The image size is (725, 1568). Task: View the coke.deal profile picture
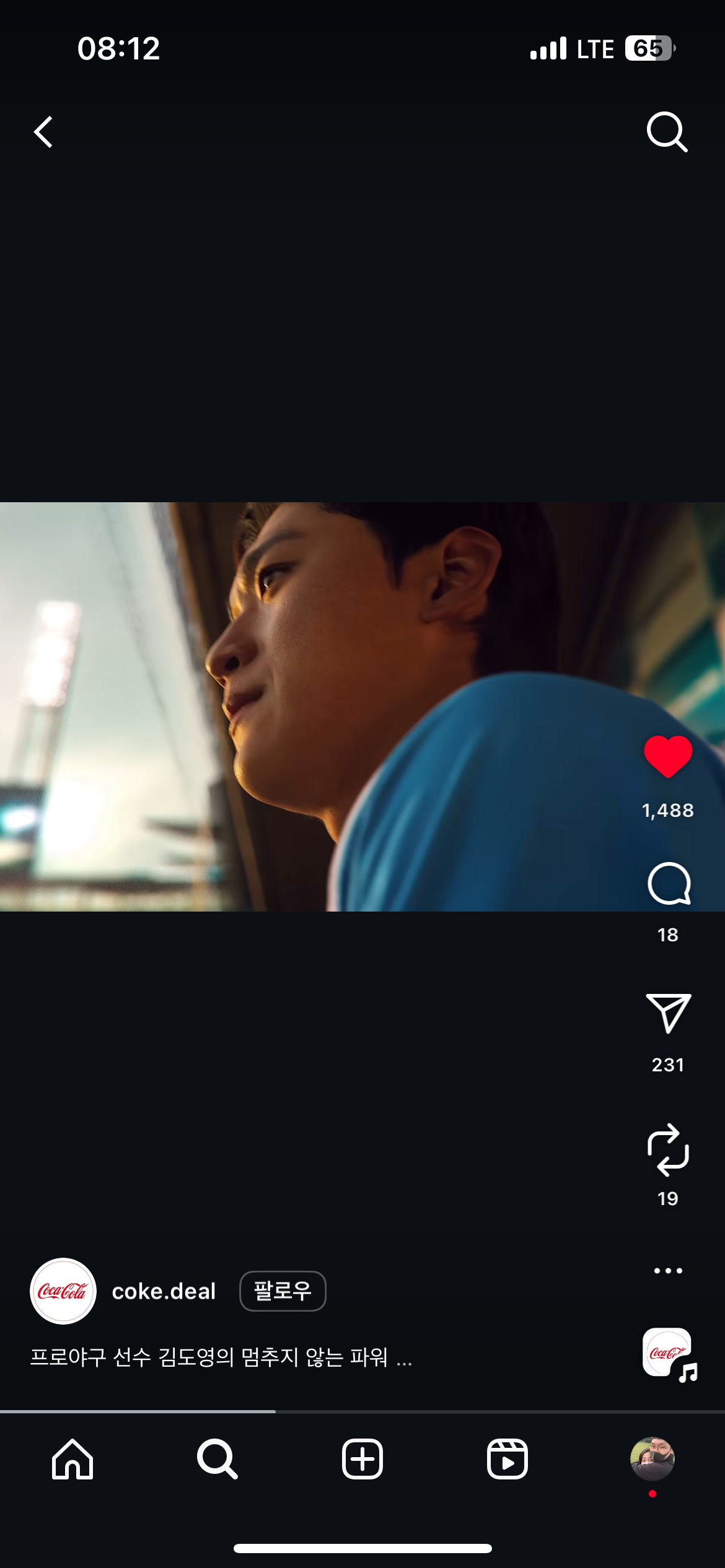63,1291
